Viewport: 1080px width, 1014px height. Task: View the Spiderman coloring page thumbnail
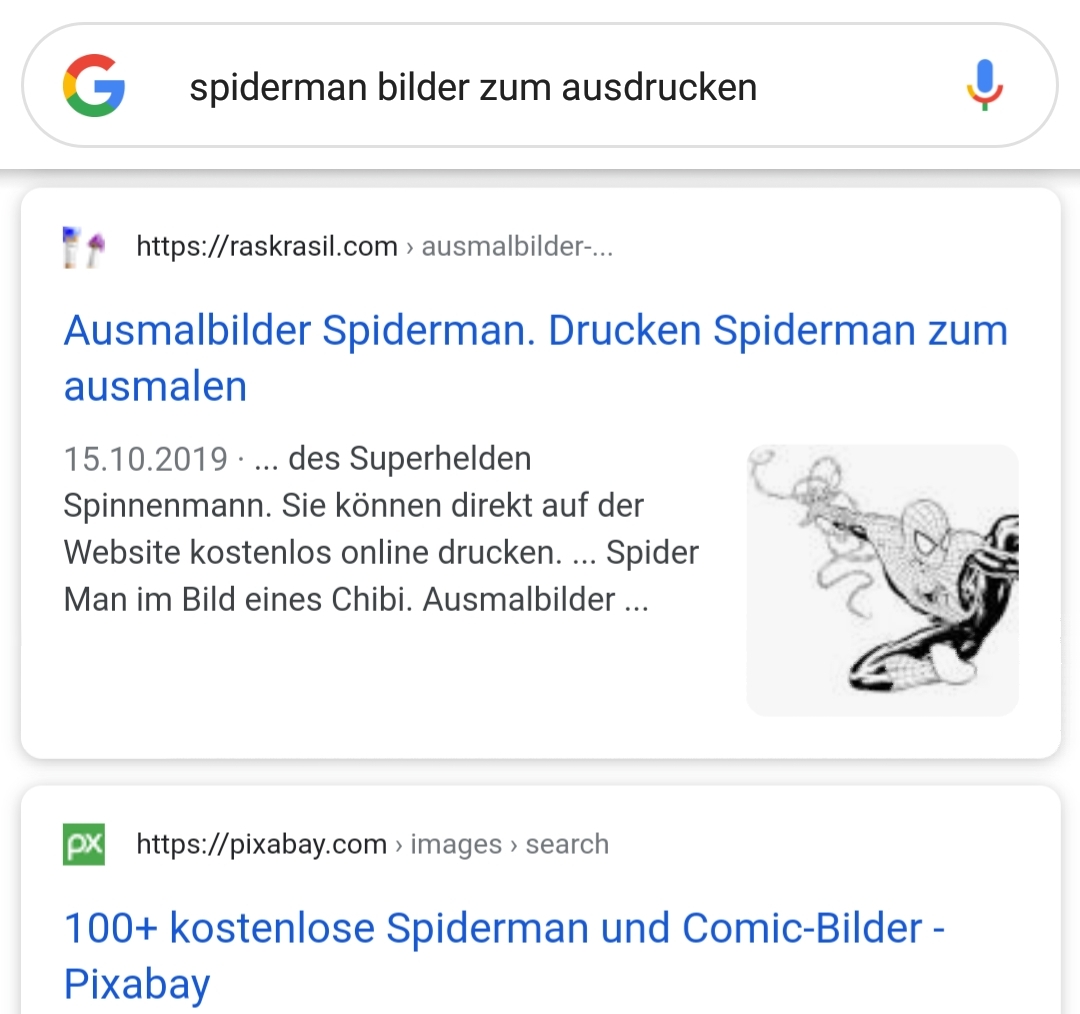(882, 580)
